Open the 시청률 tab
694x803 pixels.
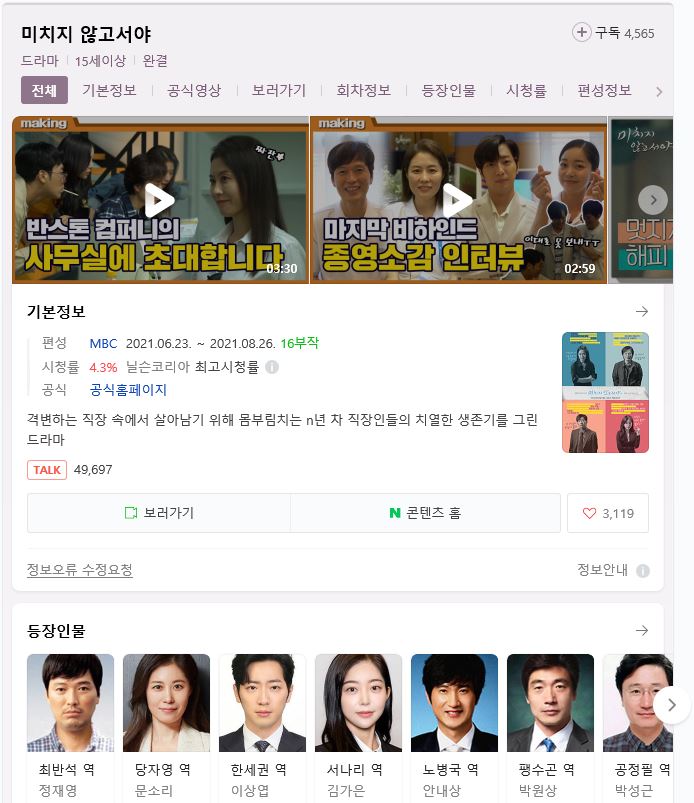(526, 90)
